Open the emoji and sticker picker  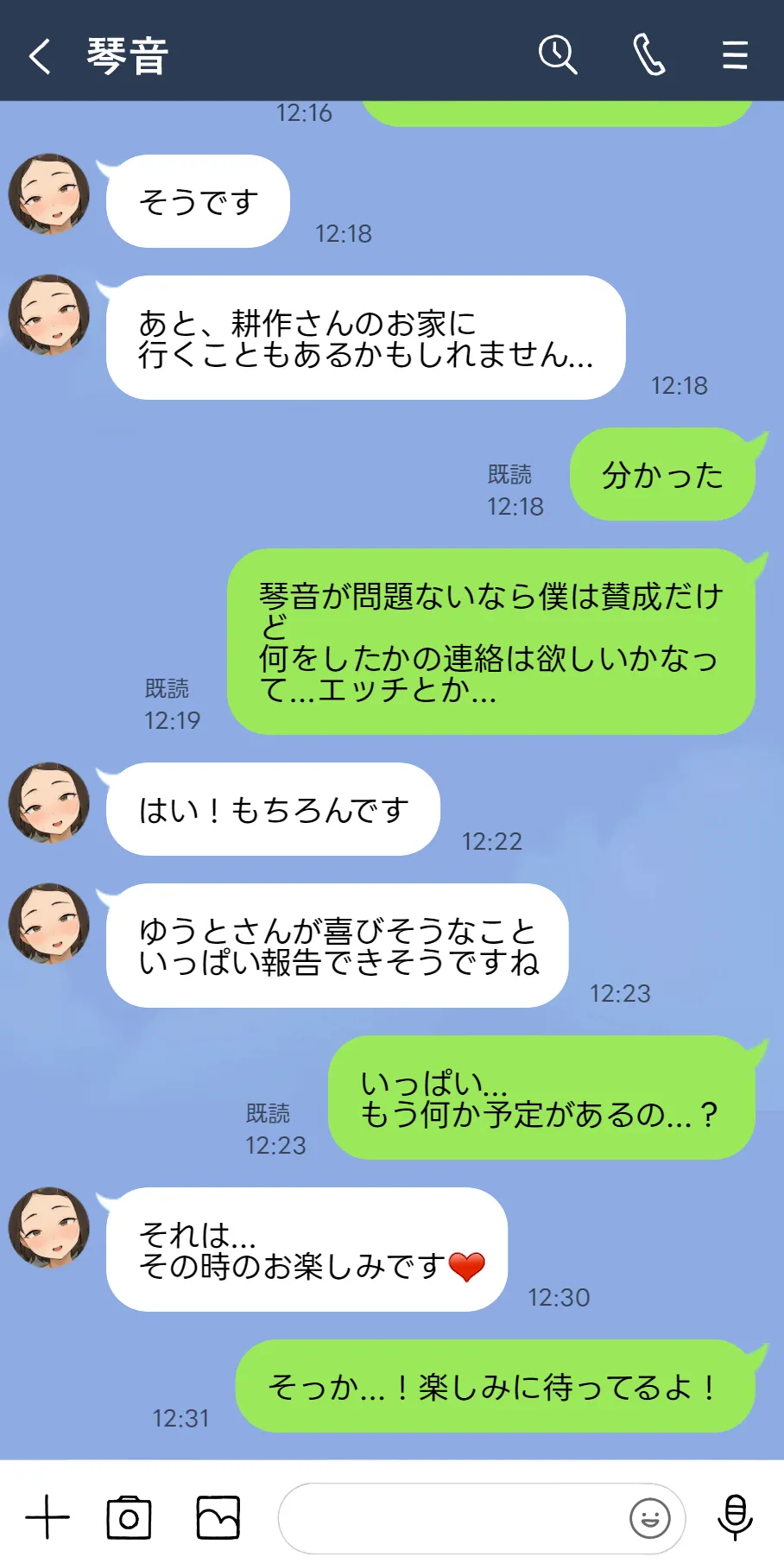[650, 1518]
